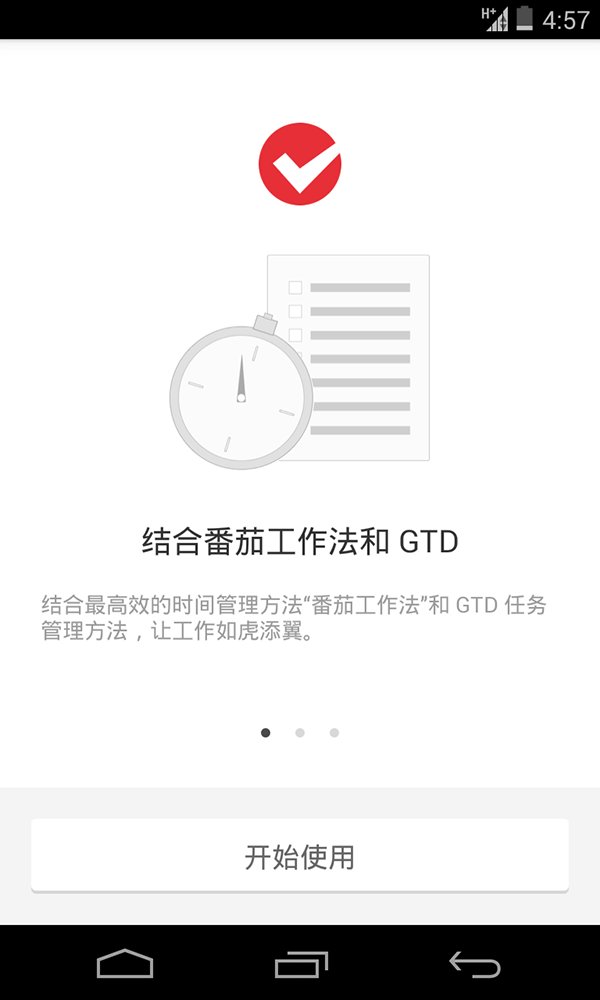The height and width of the screenshot is (1000, 600).
Task: Open the recent apps overview
Action: click(x=300, y=963)
